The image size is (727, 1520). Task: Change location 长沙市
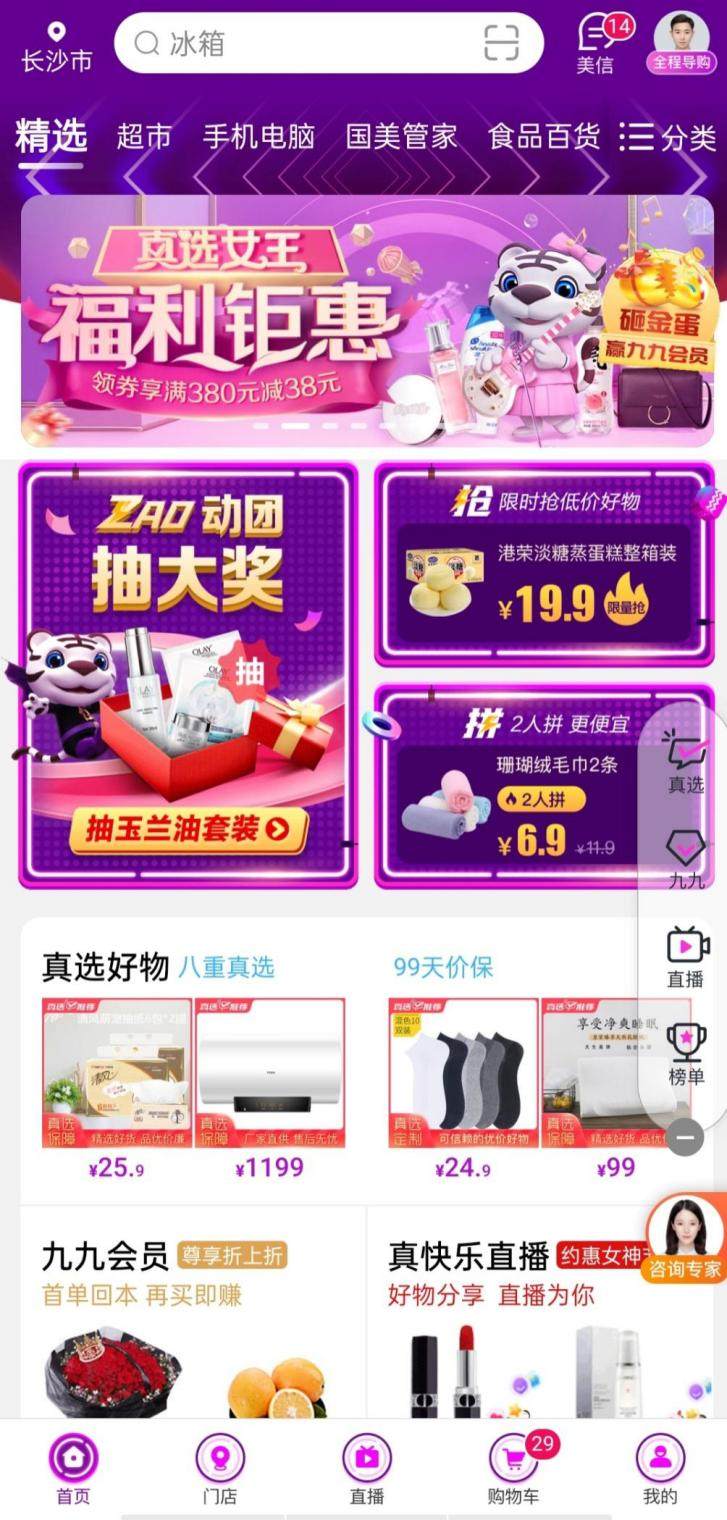[x=56, y=48]
